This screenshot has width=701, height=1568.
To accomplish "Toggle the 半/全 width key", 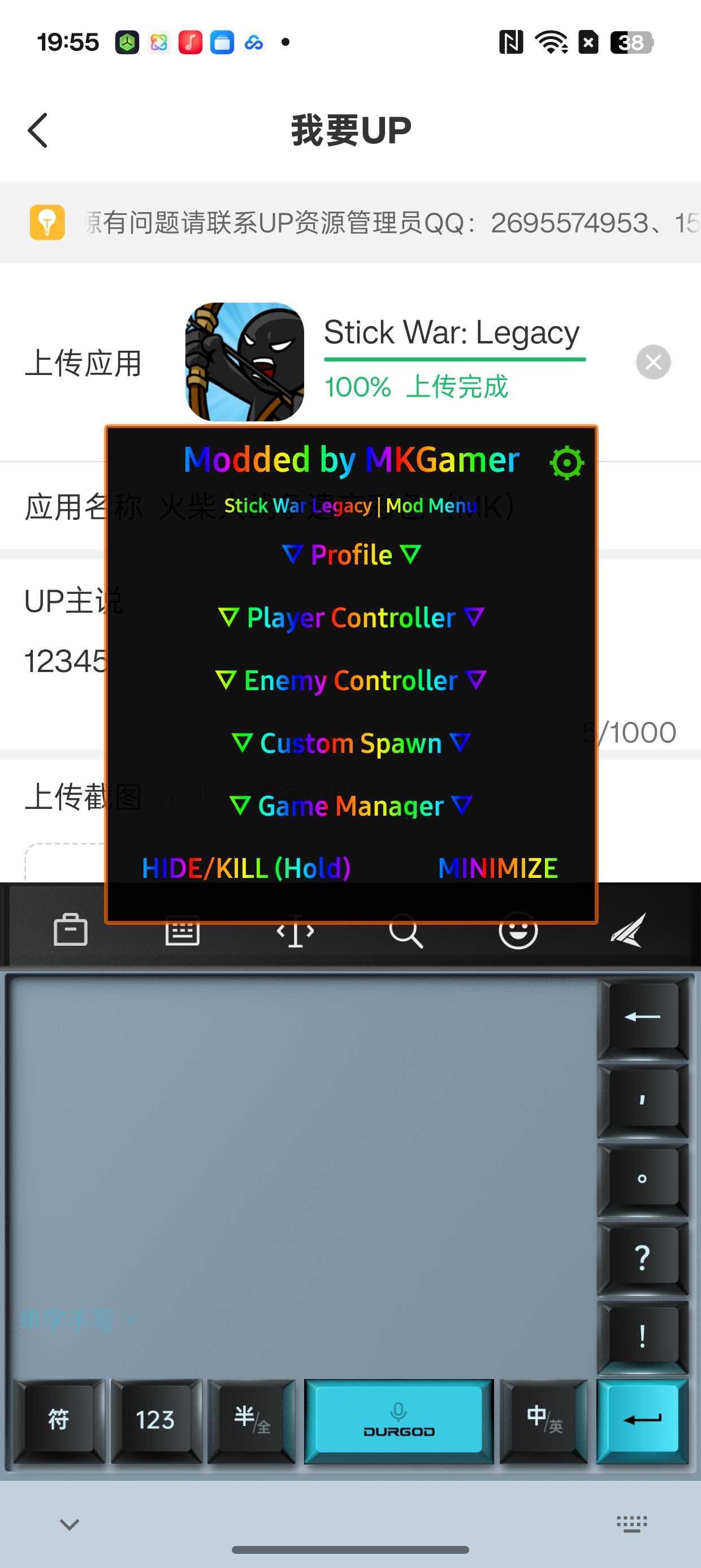I will click(252, 1421).
